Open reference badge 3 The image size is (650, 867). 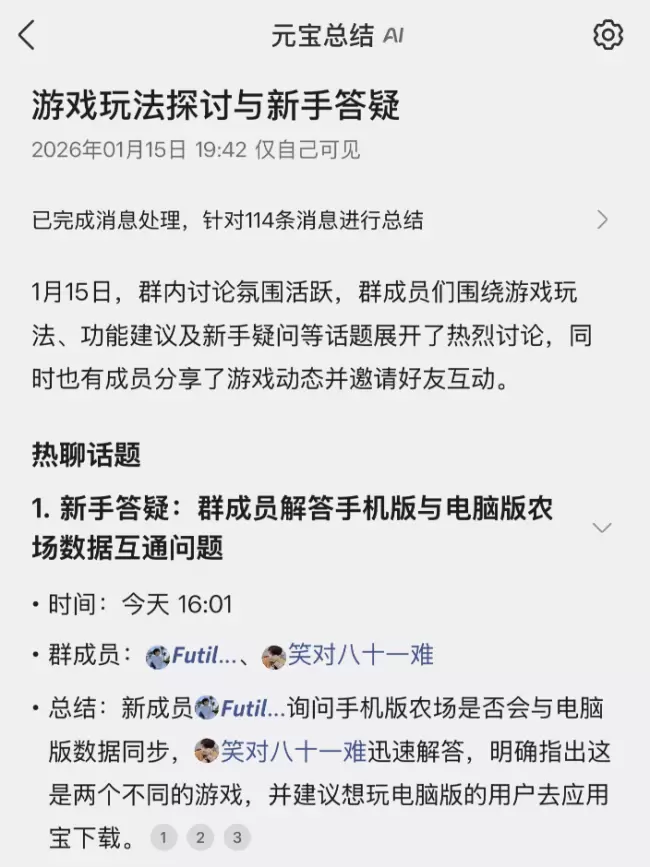pyautogui.click(x=236, y=837)
